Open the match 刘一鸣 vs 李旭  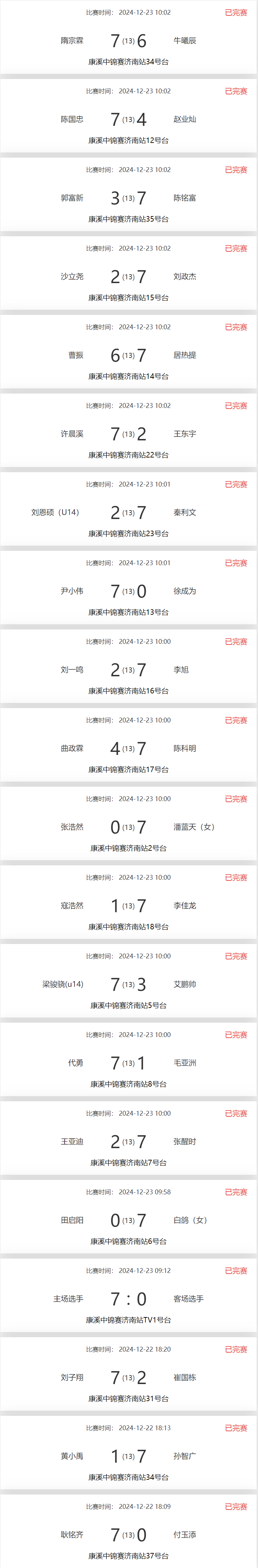tap(128, 669)
